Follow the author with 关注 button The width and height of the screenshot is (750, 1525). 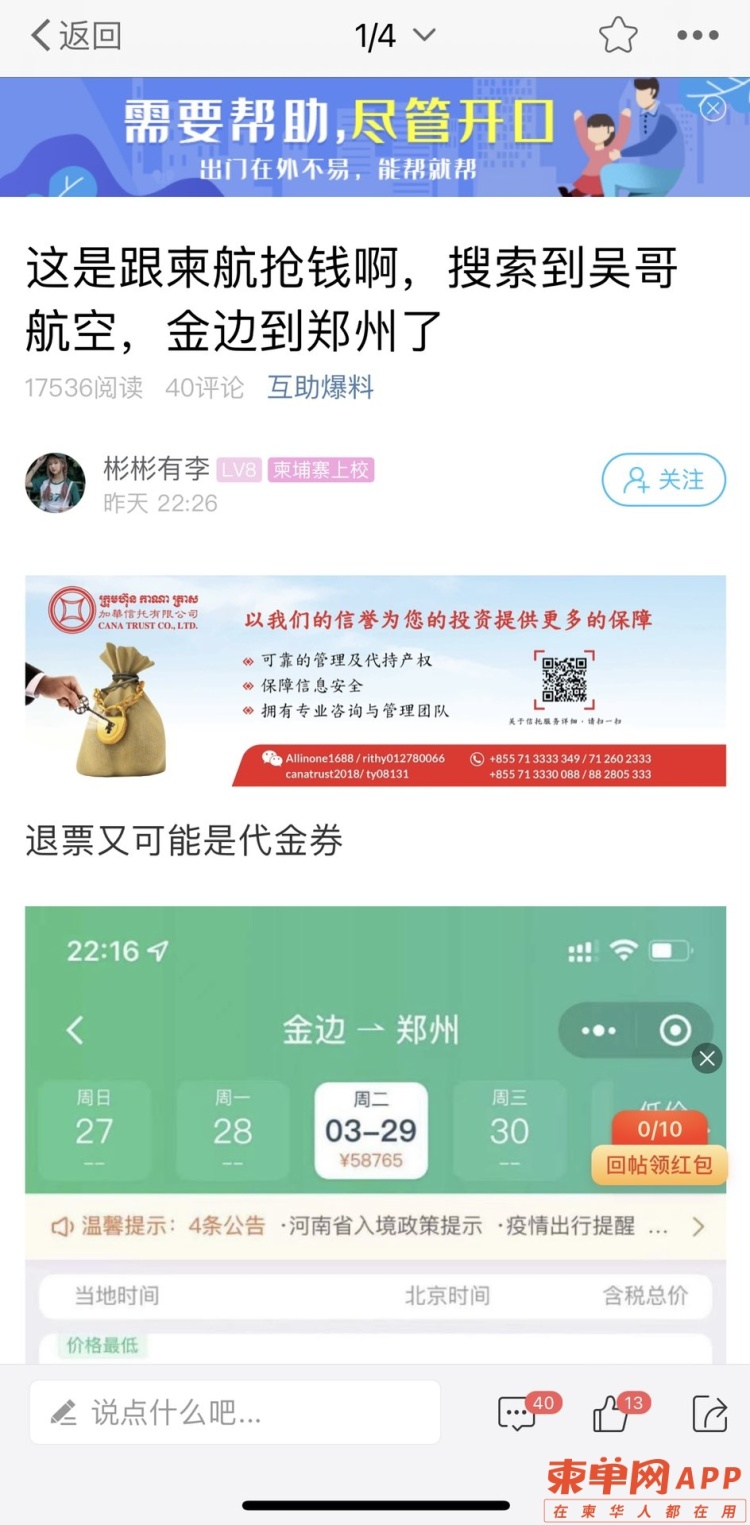point(663,480)
